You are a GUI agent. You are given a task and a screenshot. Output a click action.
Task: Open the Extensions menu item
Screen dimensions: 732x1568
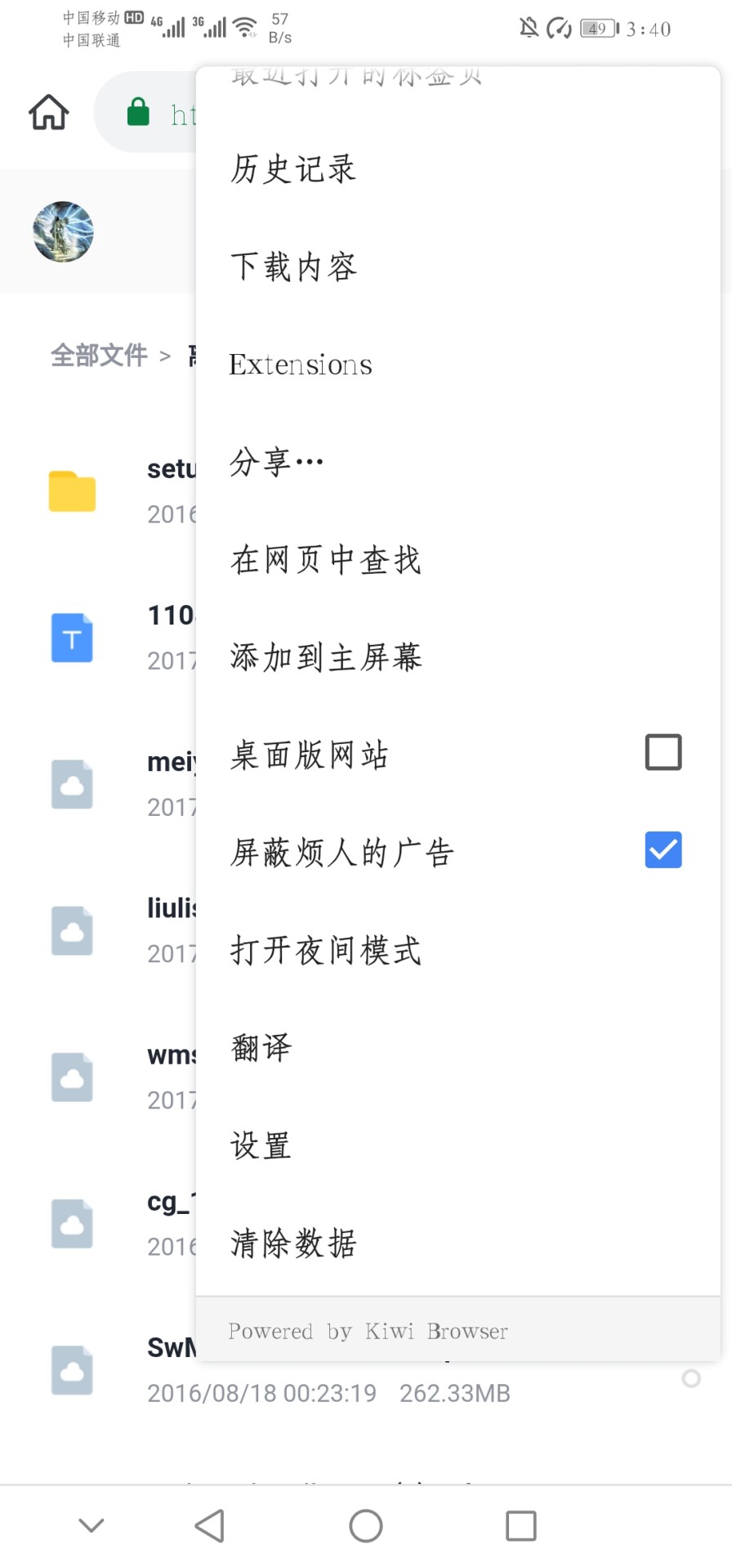point(301,365)
